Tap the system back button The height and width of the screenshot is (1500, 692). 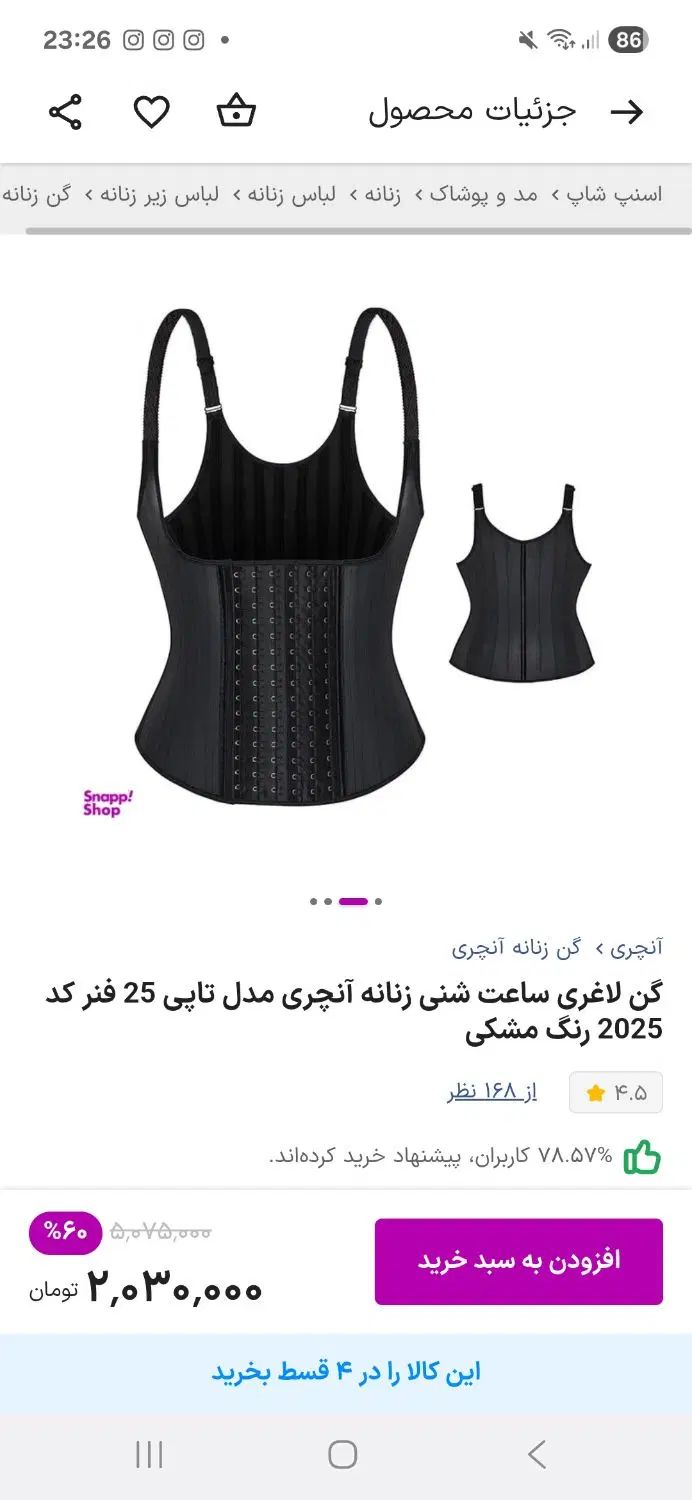click(537, 1454)
